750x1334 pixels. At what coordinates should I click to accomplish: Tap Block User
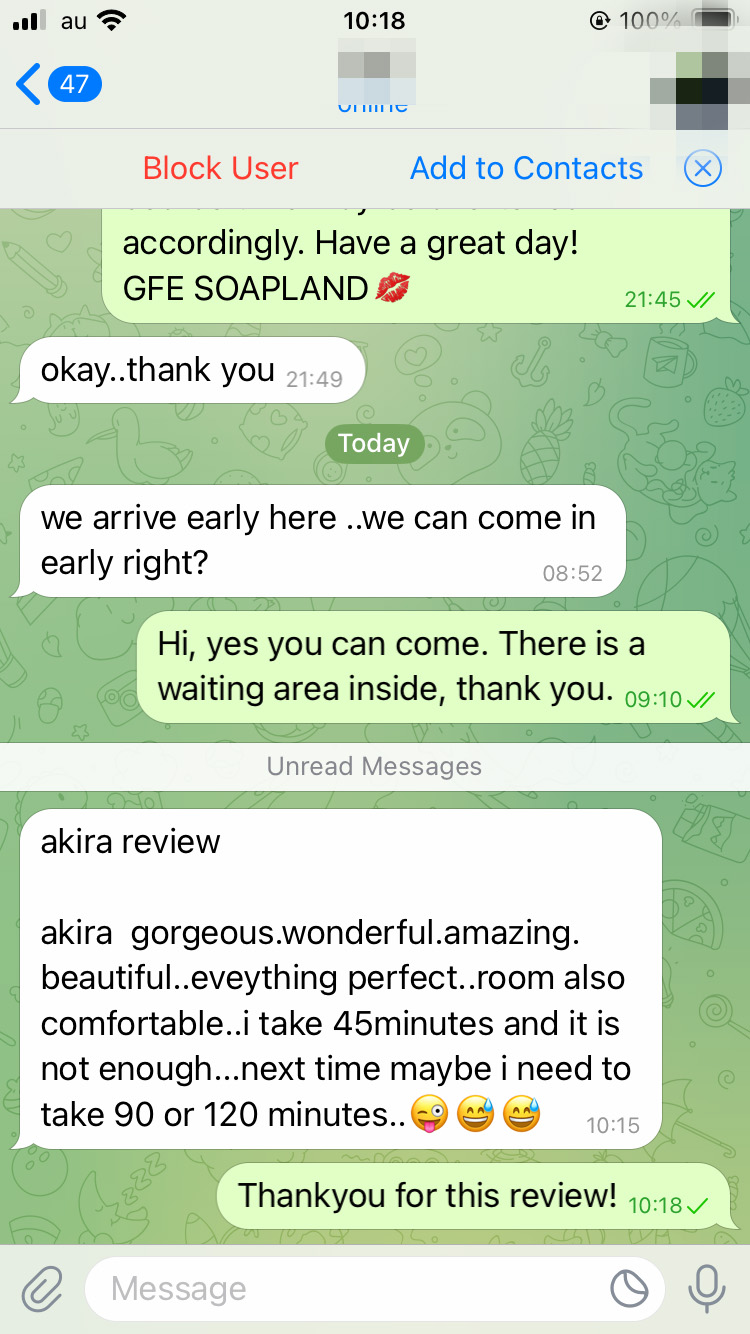coord(220,168)
